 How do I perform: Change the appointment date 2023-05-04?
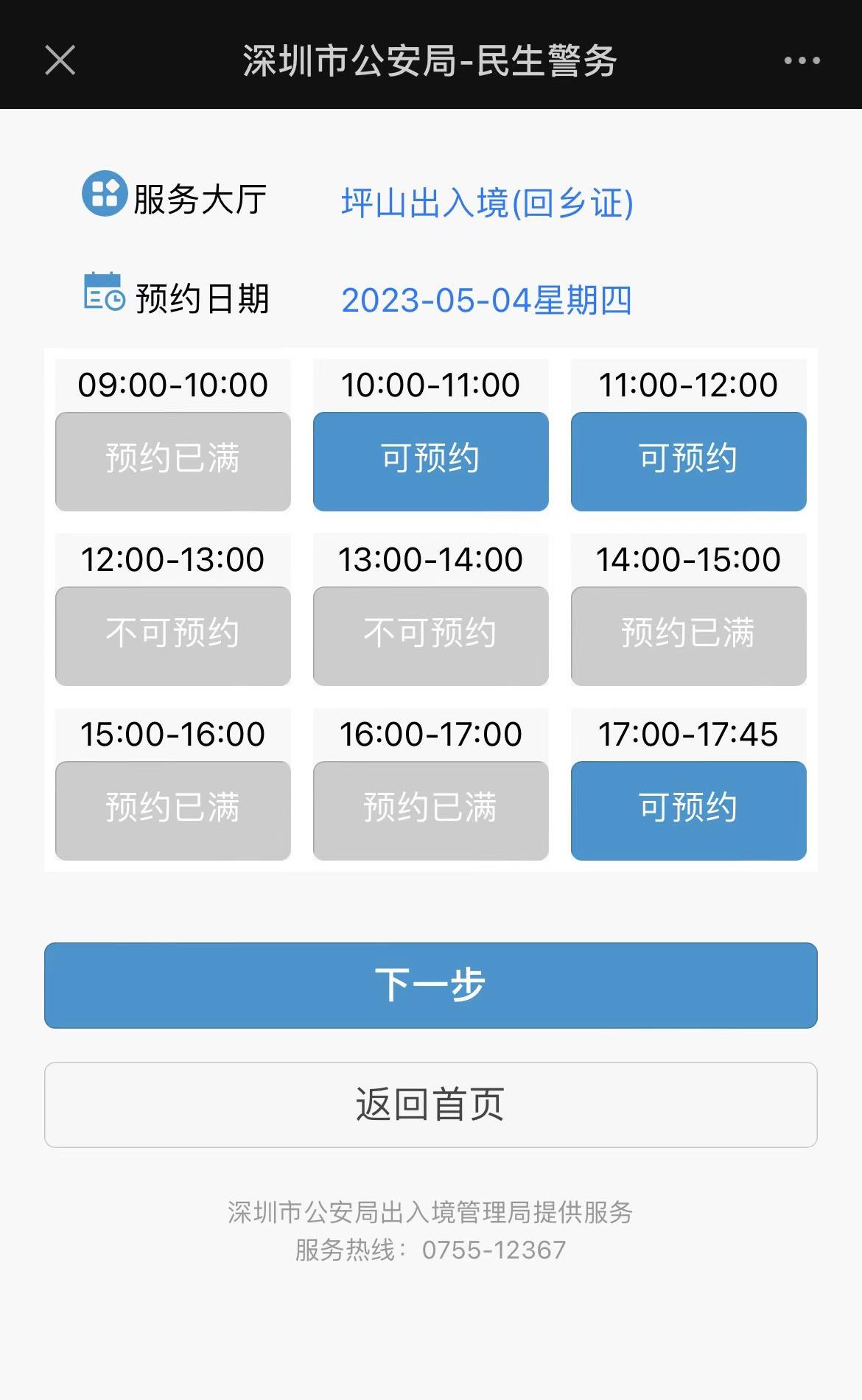click(x=486, y=300)
